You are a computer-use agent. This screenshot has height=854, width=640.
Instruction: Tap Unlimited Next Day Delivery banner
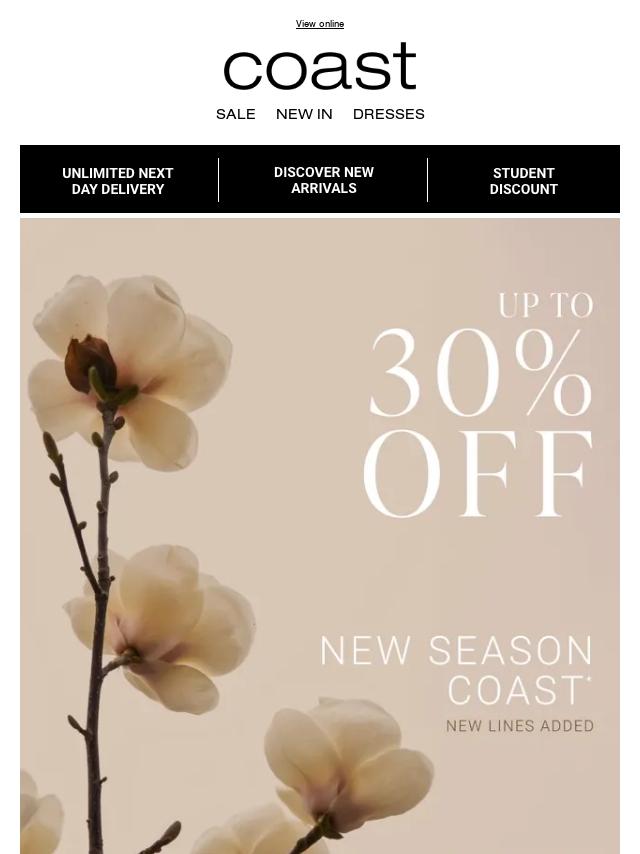pyautogui.click(x=118, y=181)
